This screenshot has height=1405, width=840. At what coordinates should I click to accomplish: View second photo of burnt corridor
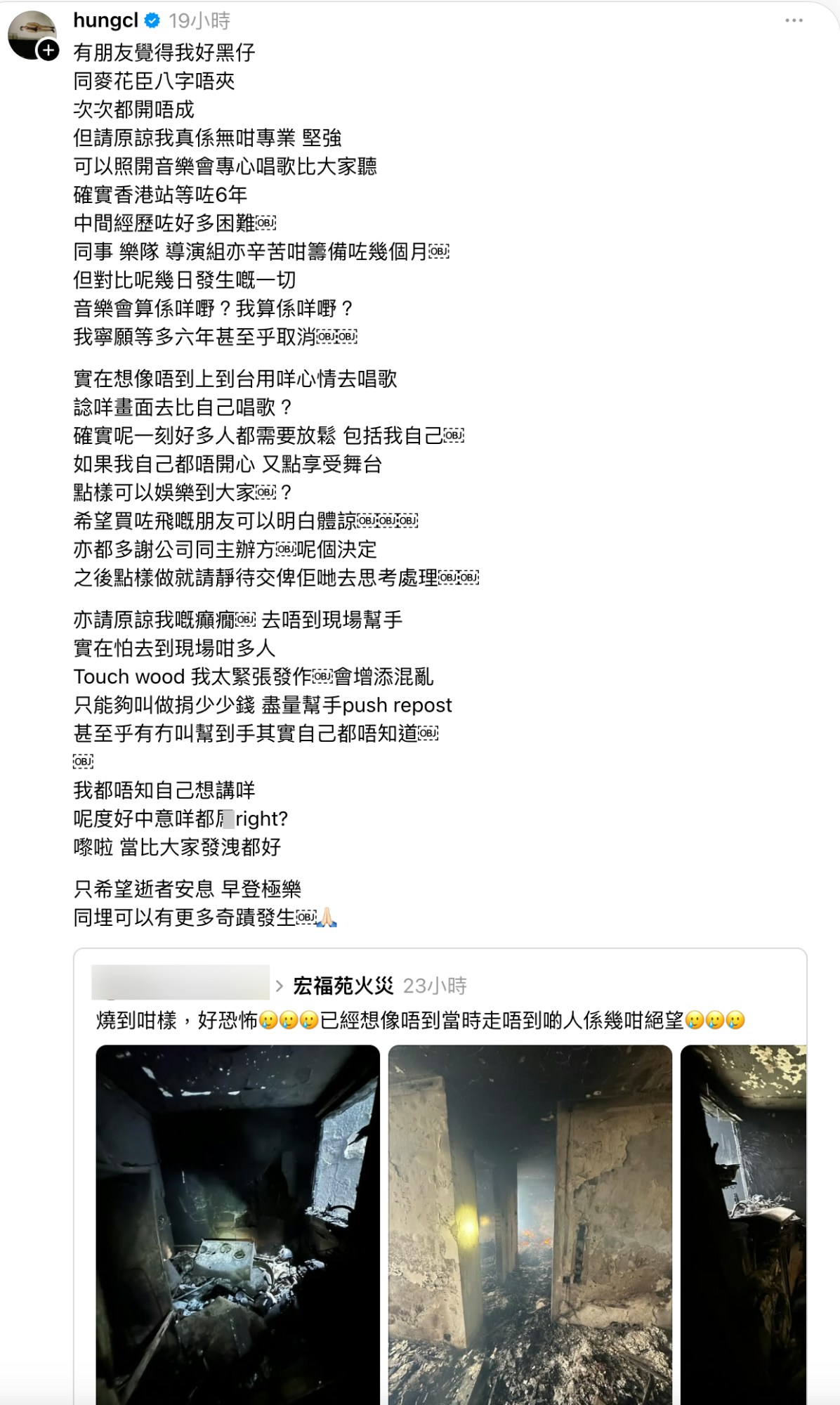(x=530, y=1222)
